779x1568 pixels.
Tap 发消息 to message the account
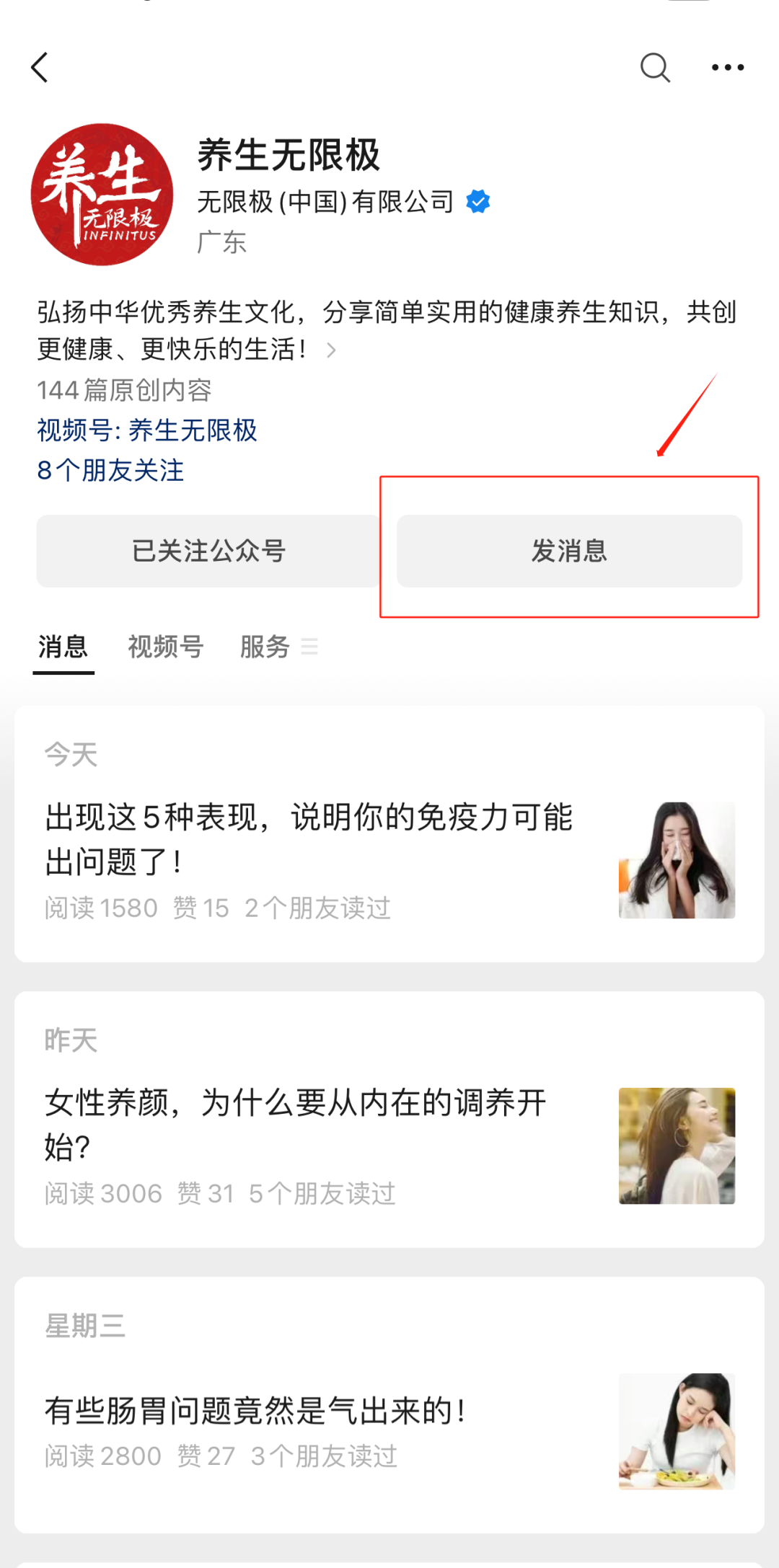569,551
